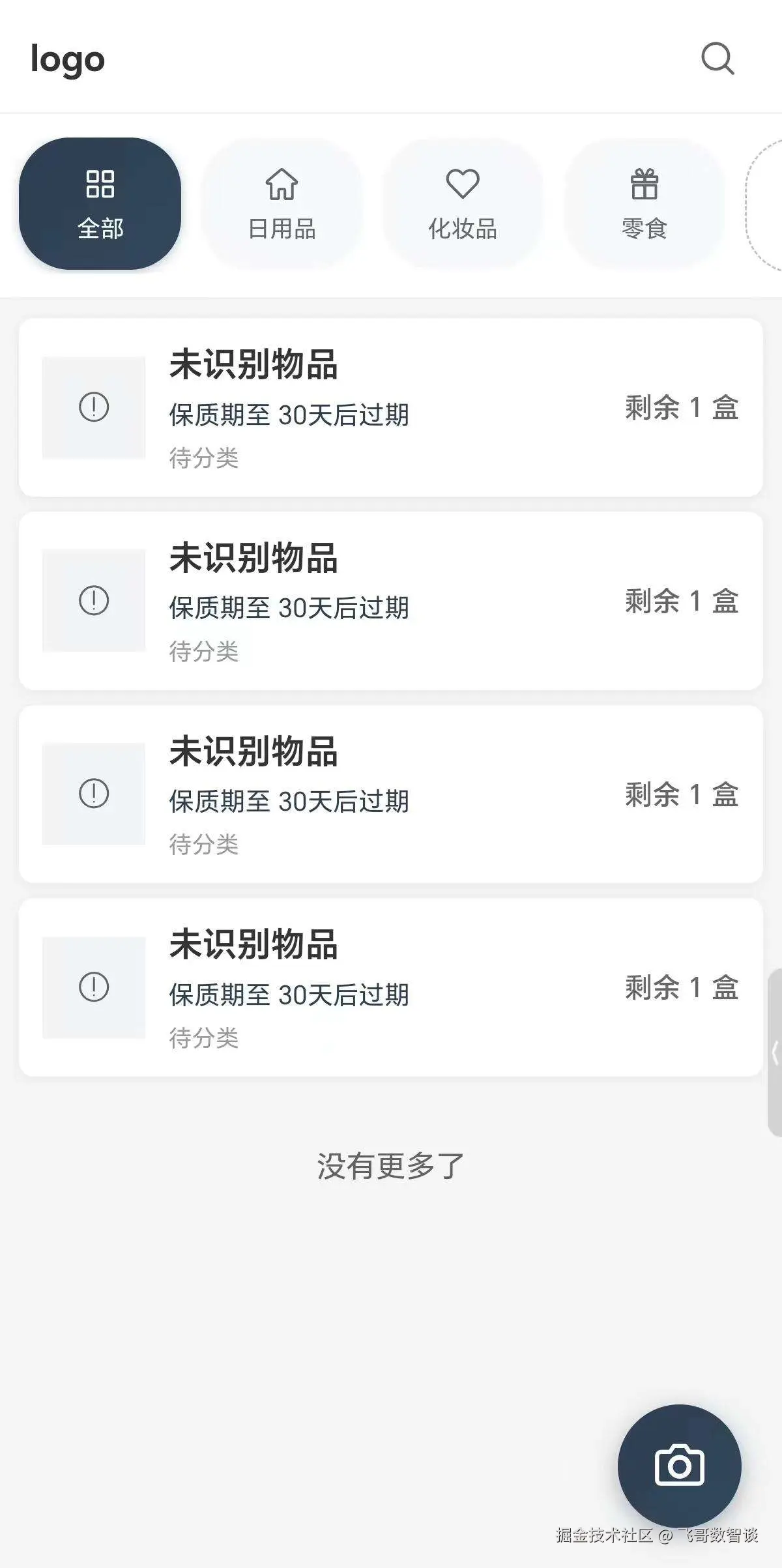The width and height of the screenshot is (782, 1568).
Task: Click the gift icon above 零食
Action: 644,185
